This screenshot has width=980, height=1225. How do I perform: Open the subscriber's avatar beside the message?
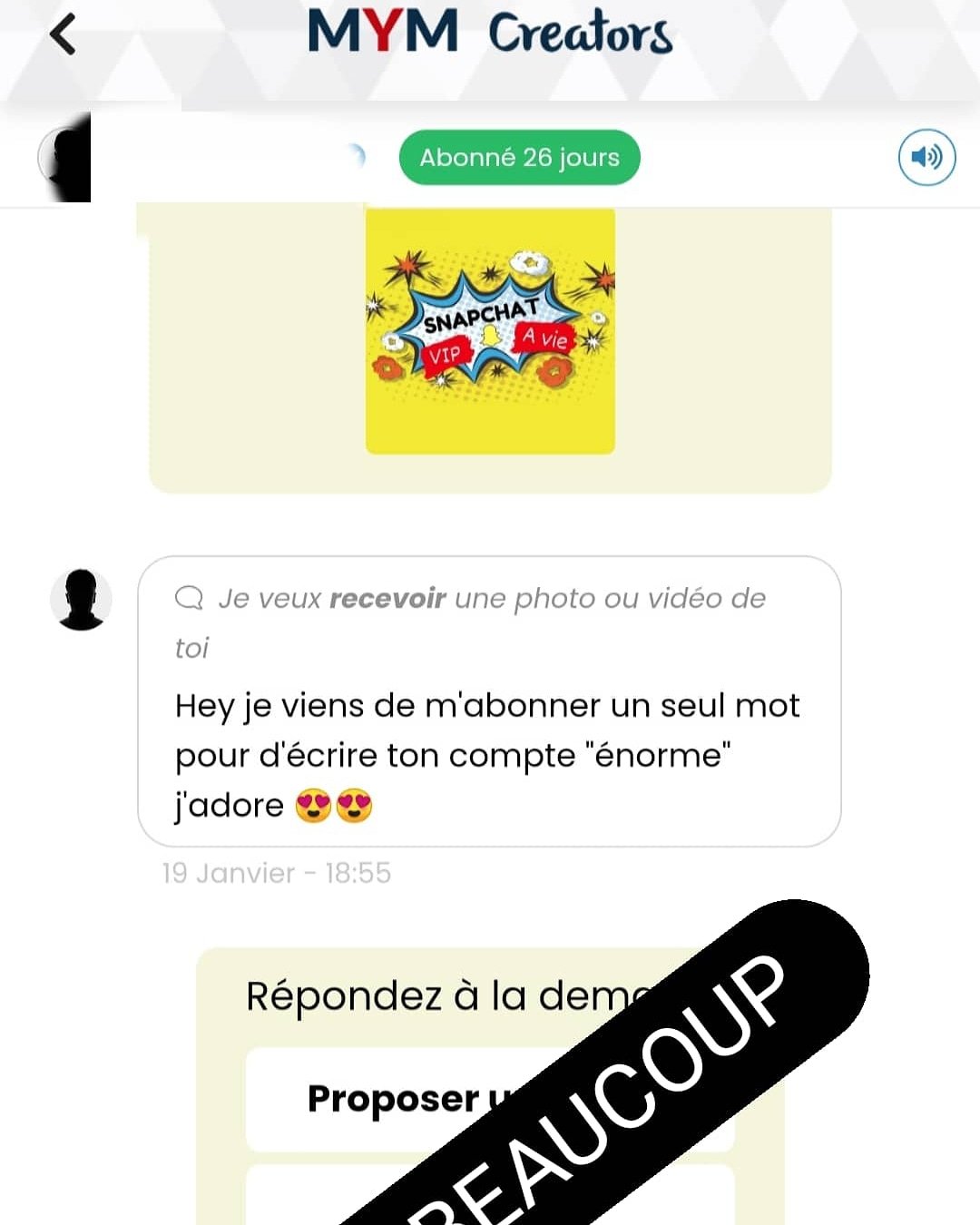tap(81, 600)
